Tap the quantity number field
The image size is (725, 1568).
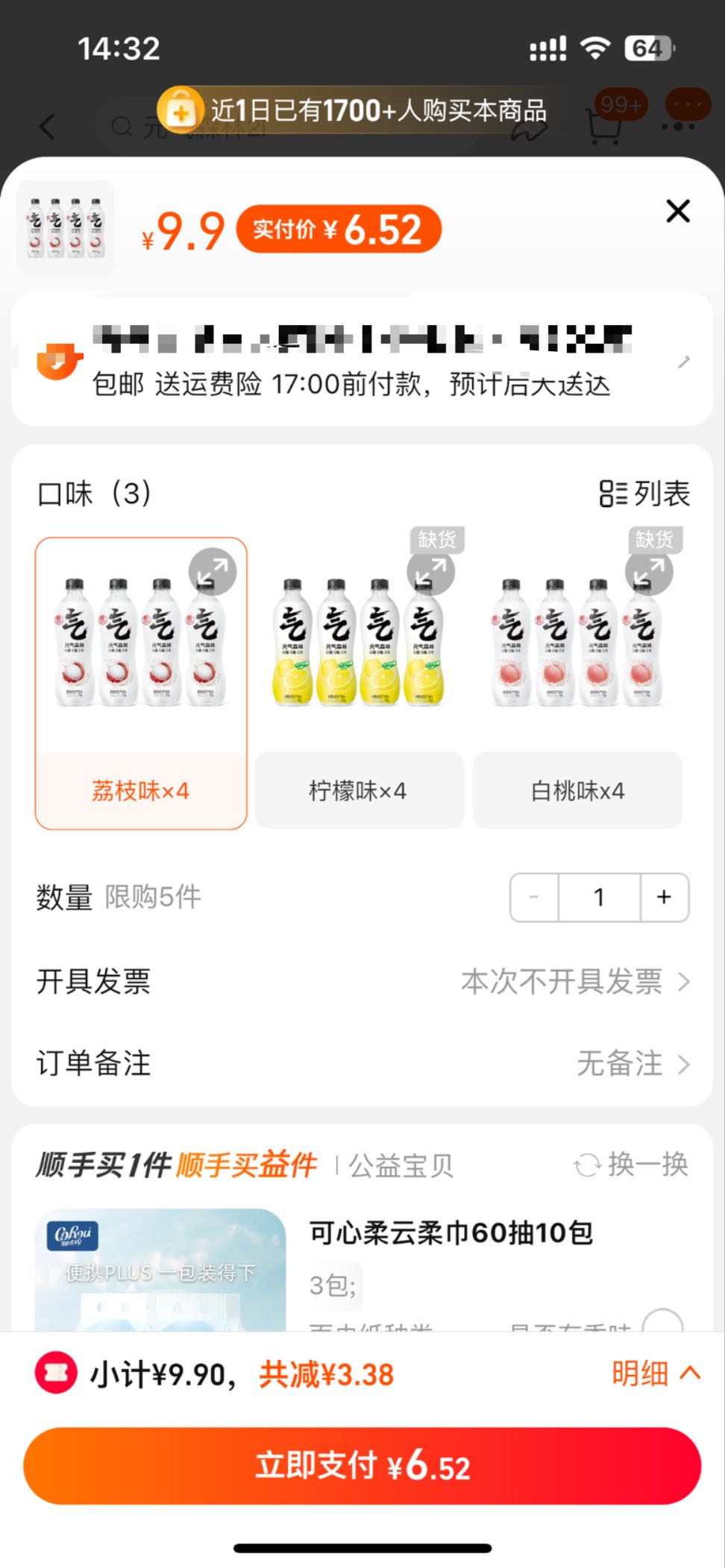(x=599, y=897)
